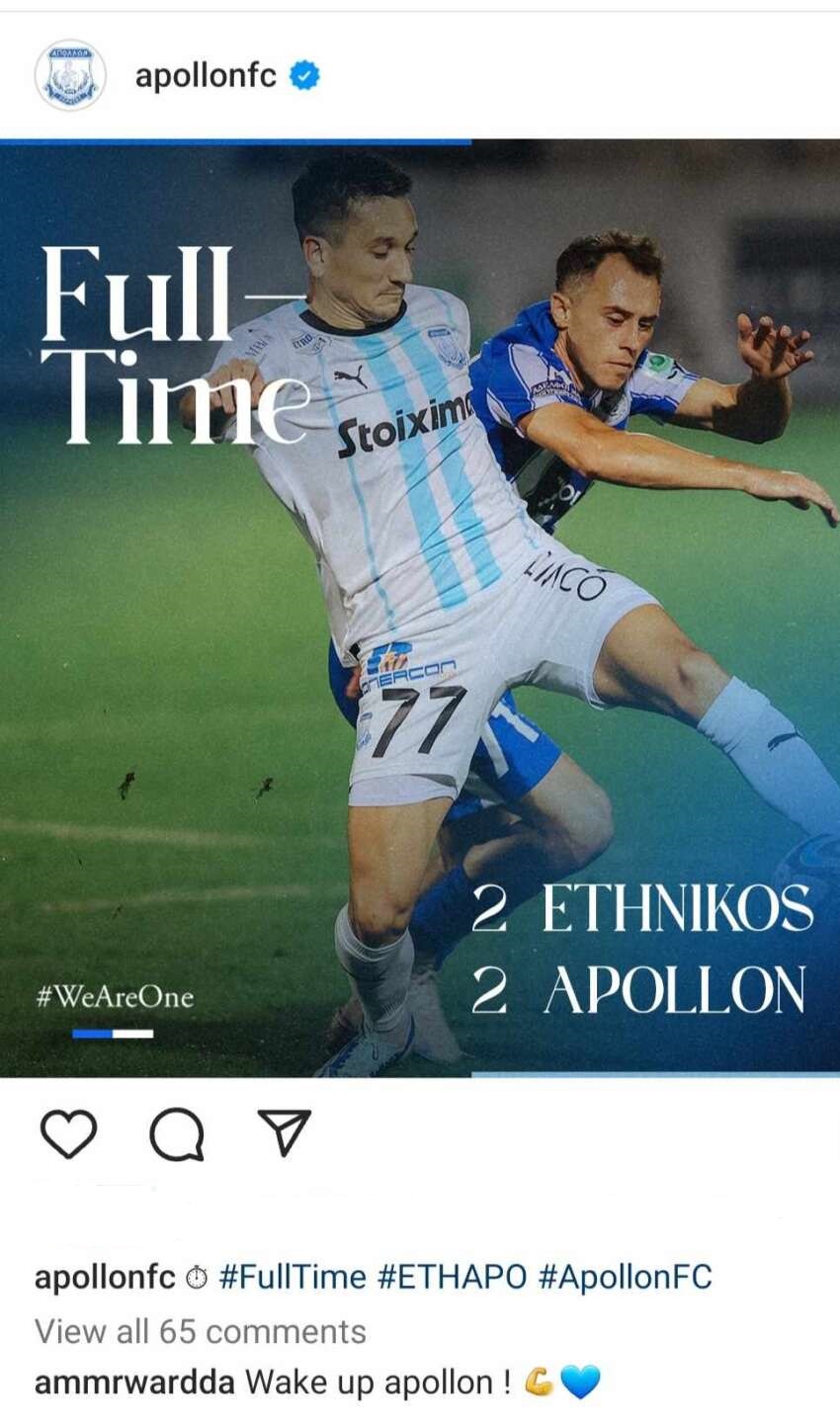Open the #ETHAPO hashtag
The height and width of the screenshot is (1423, 840).
click(x=453, y=1277)
